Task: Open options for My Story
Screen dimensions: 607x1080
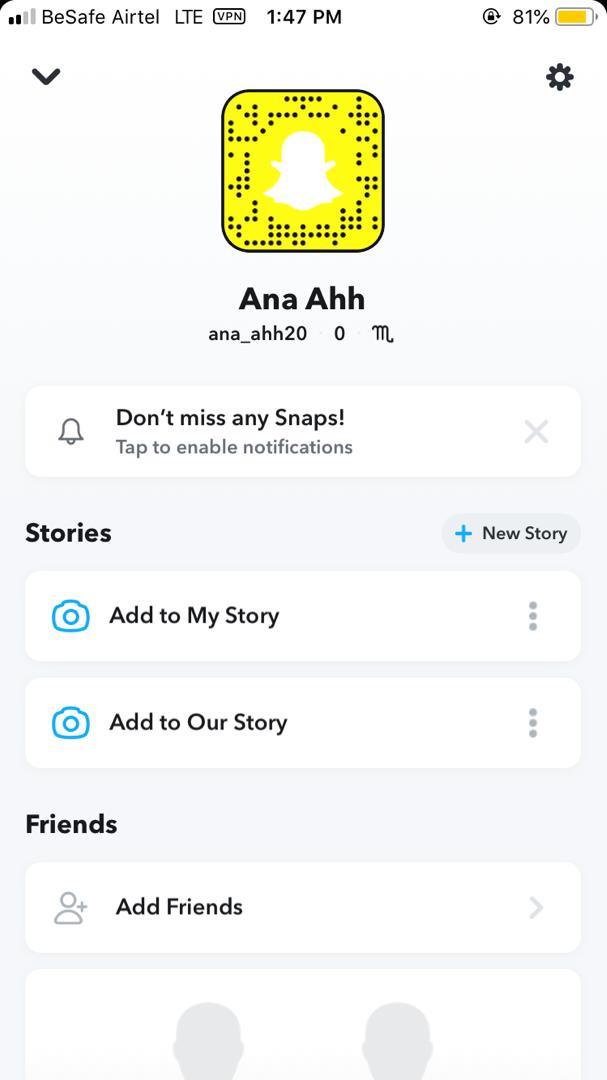Action: [533, 616]
